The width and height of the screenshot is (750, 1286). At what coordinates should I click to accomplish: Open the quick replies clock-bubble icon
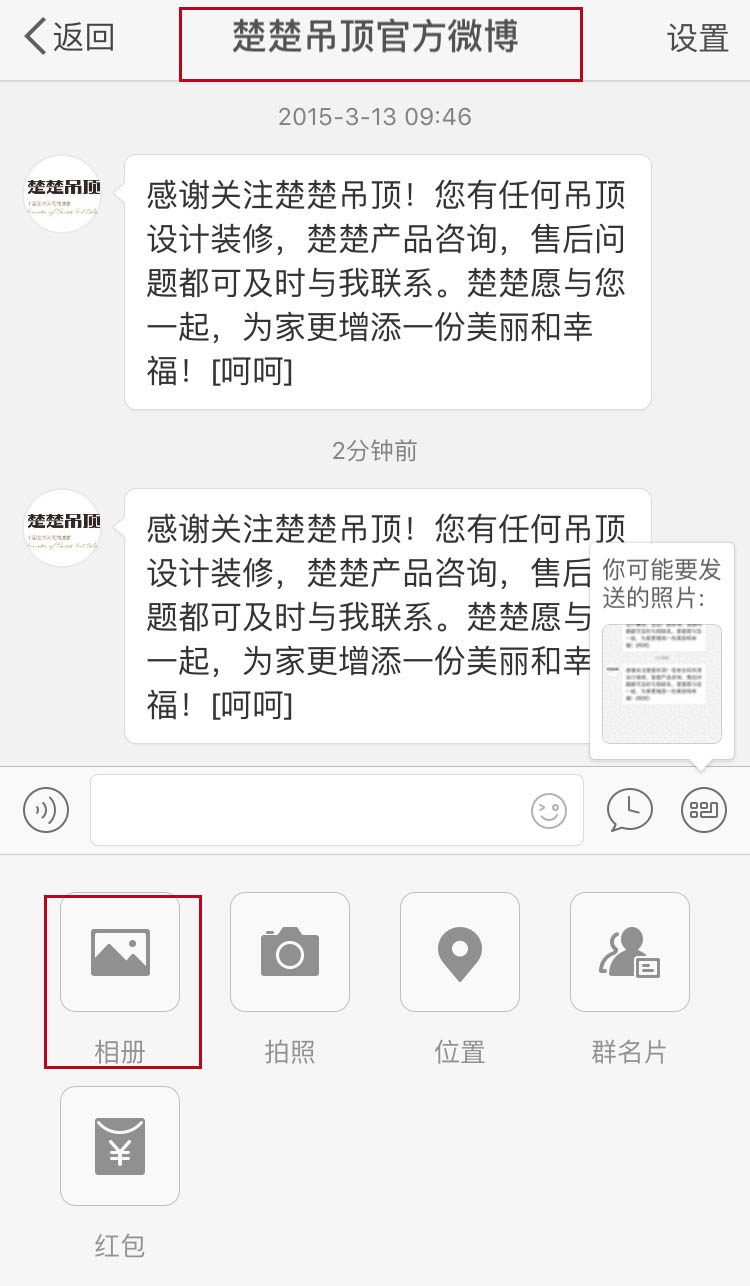point(630,809)
